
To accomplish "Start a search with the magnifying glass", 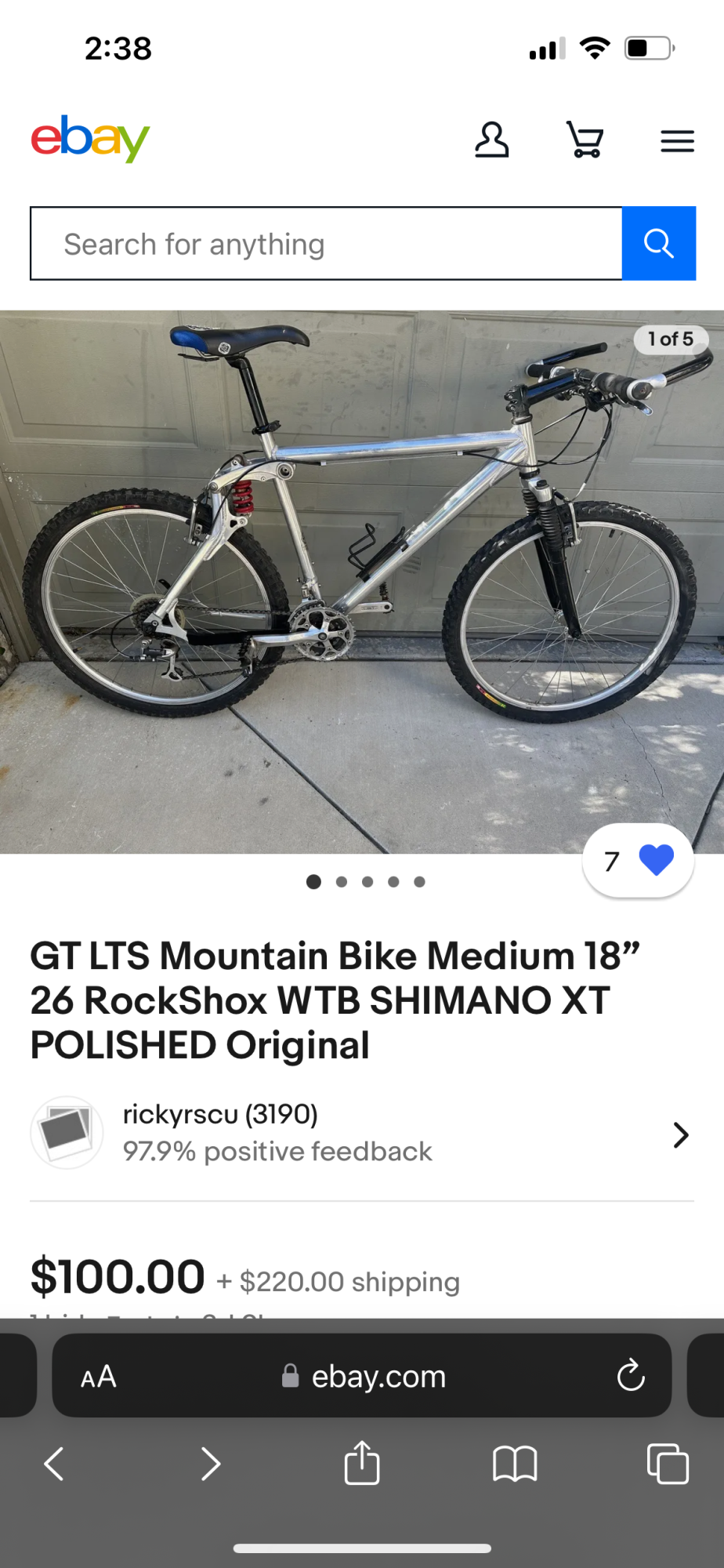I will 658,243.
